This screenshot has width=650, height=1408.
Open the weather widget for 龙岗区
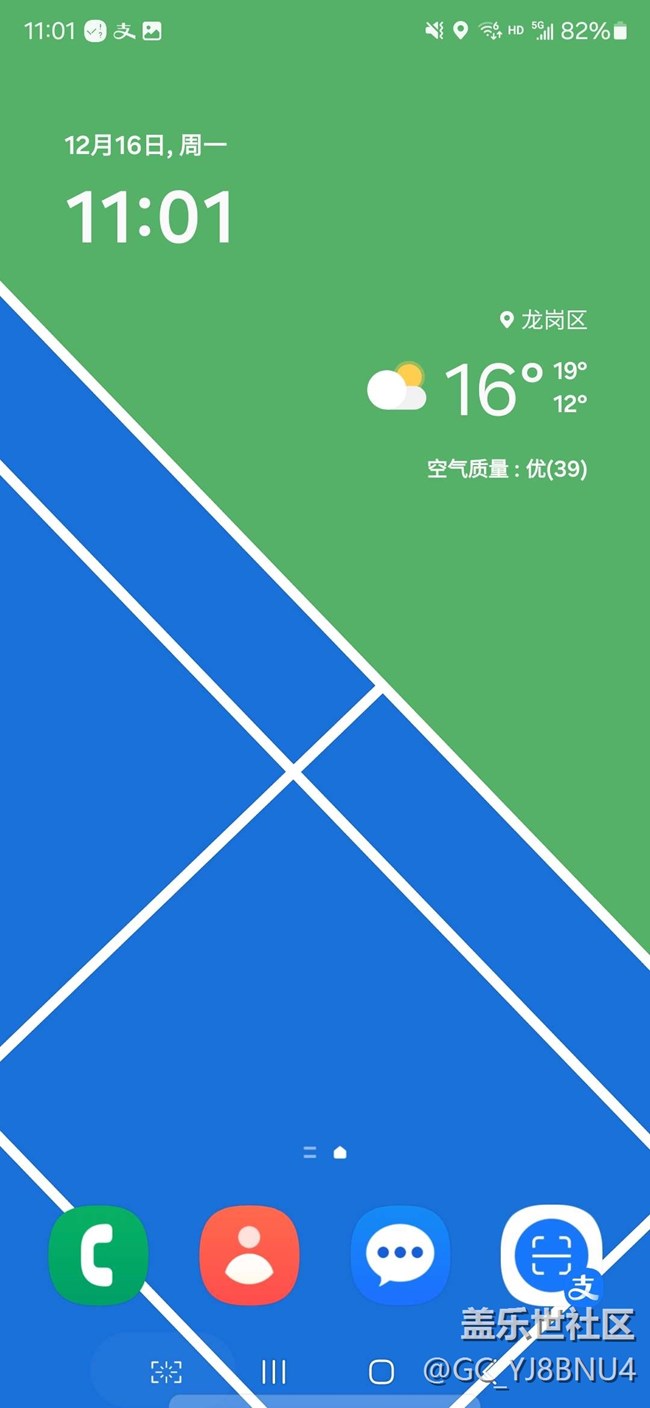pyautogui.click(x=478, y=390)
